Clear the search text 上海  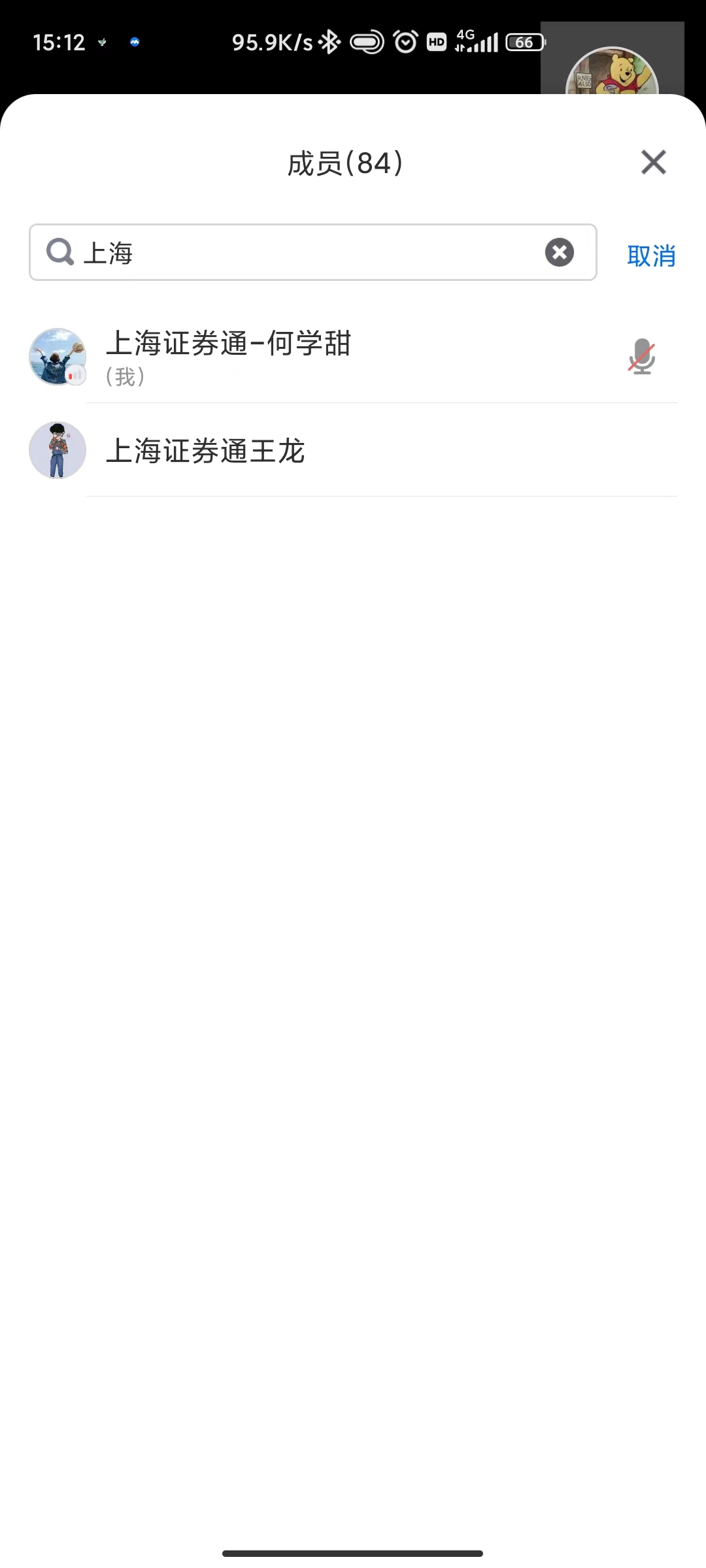pos(560,252)
